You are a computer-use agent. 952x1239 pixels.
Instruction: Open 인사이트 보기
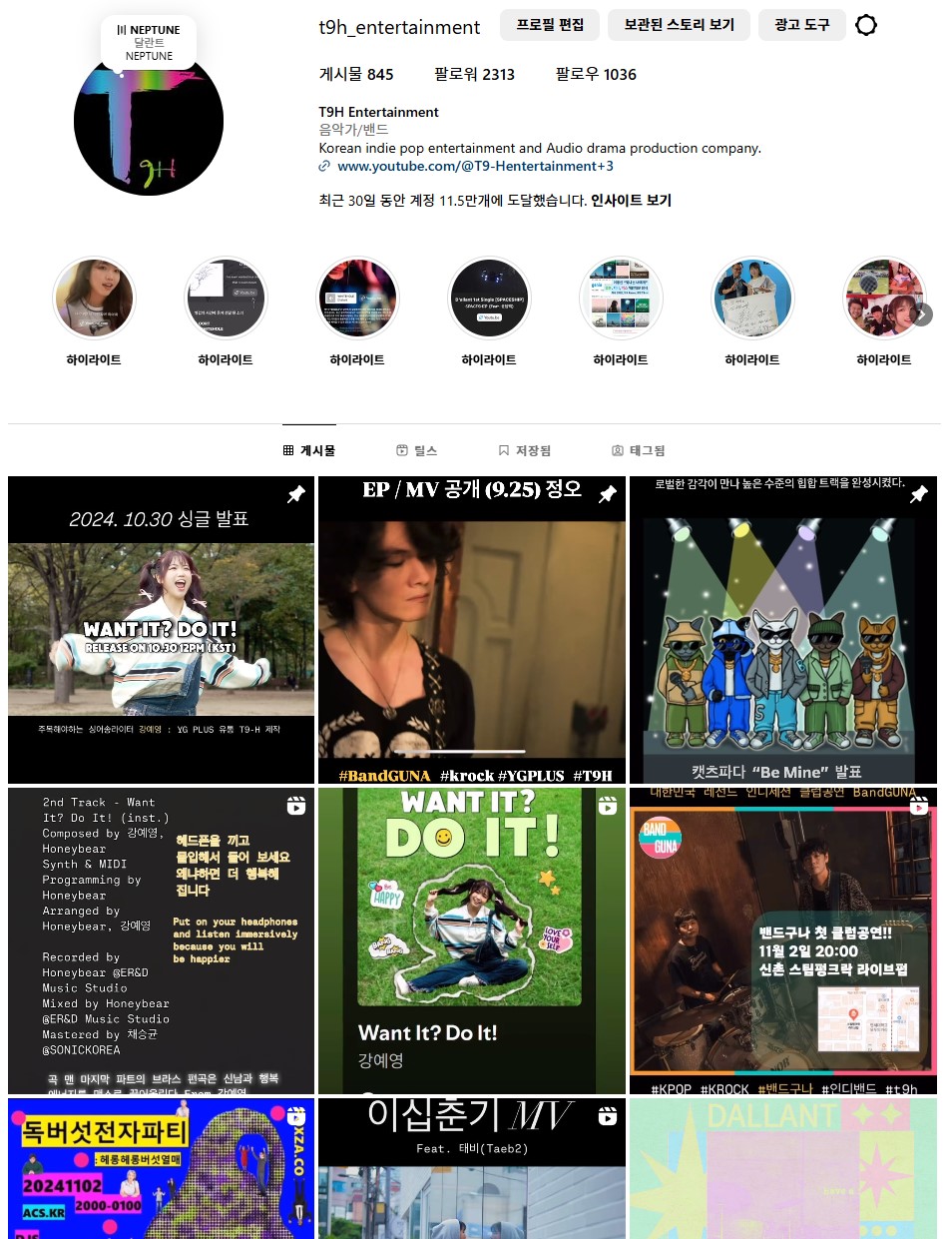[631, 200]
